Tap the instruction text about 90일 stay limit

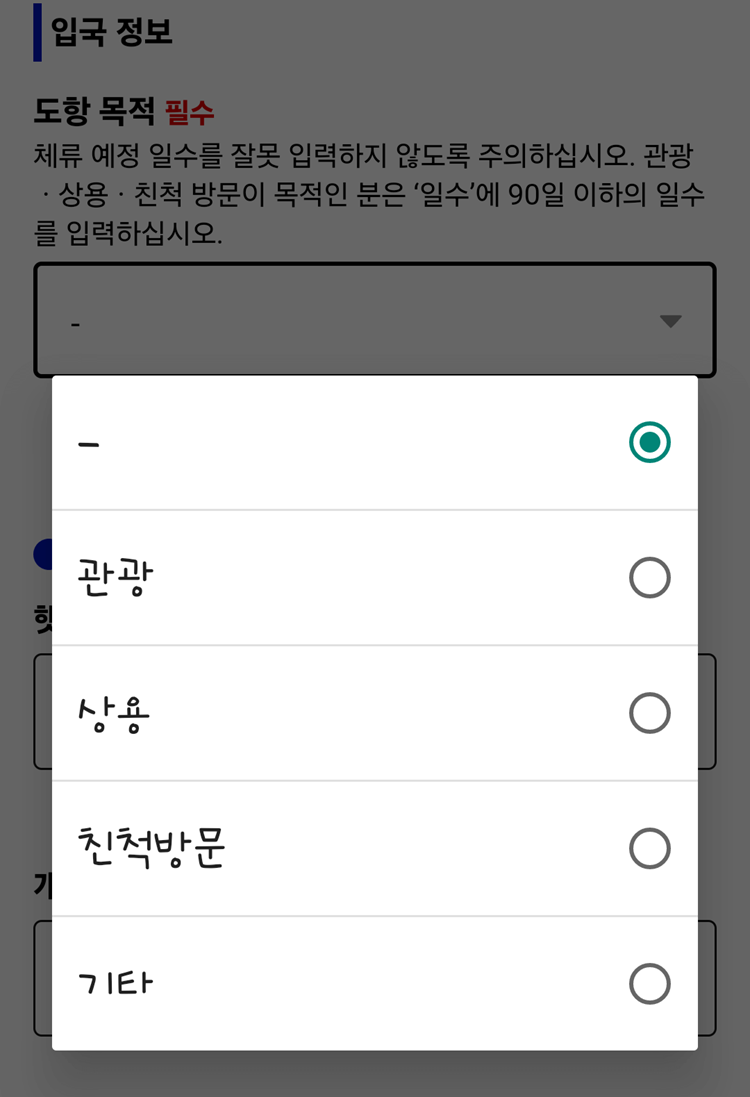375,195
